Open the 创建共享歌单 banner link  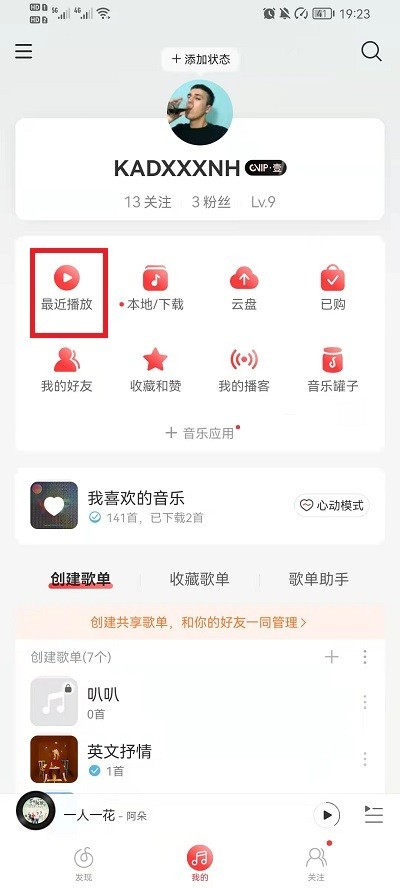coord(198,622)
